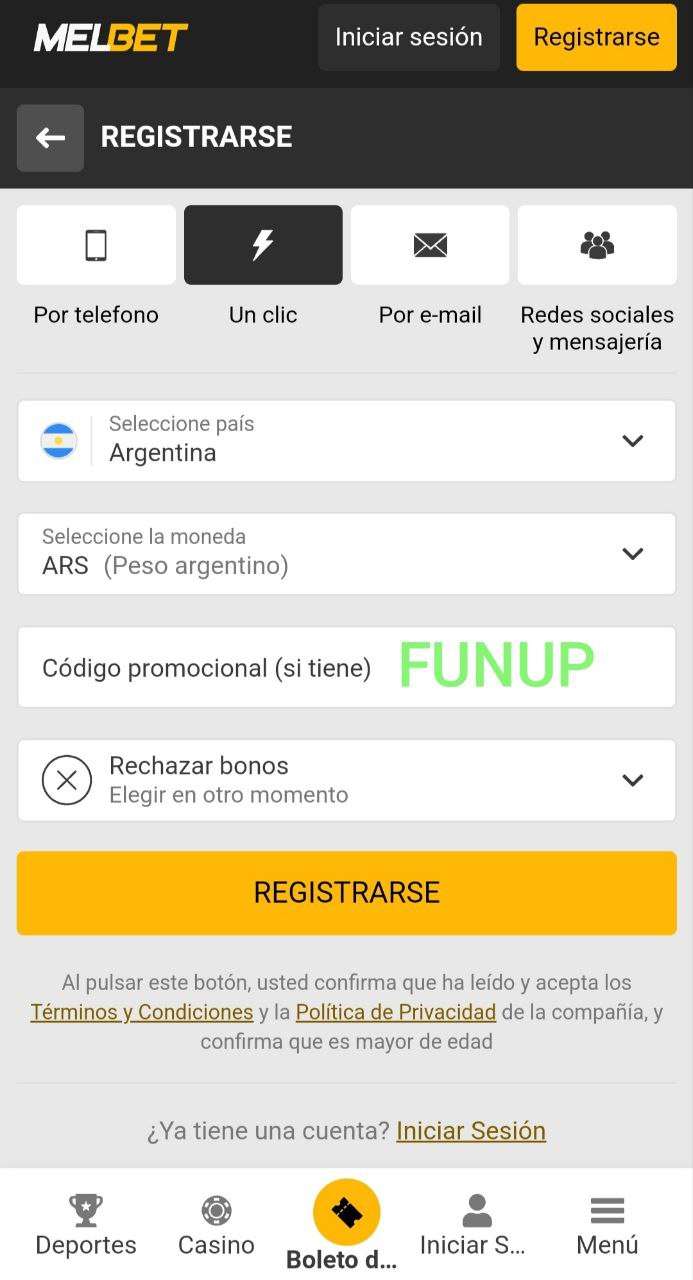
Task: Tap the yellow Registrarse header button
Action: 596,38
